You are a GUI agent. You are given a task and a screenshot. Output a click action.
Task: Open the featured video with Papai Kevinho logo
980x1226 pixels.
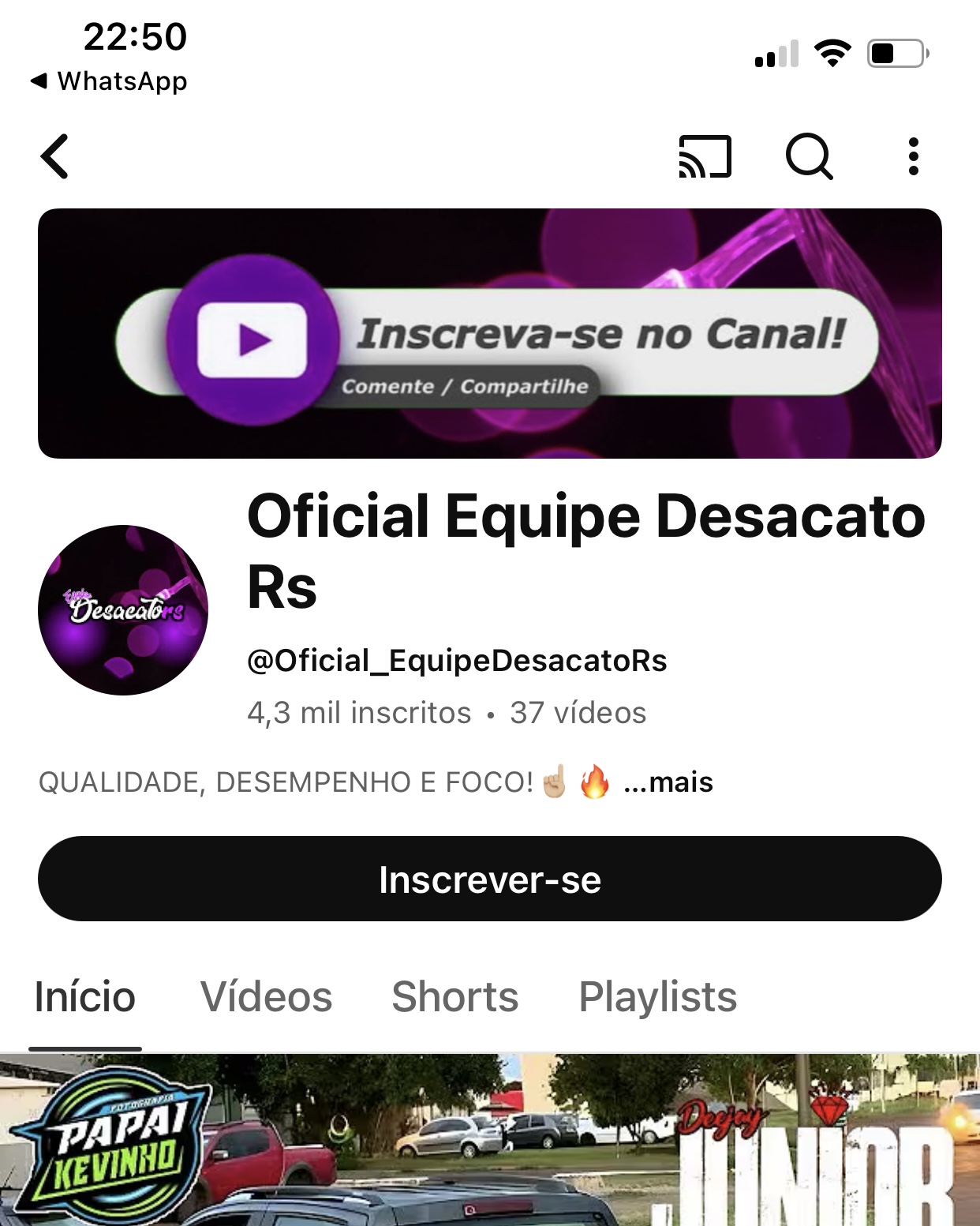[x=489, y=1141]
